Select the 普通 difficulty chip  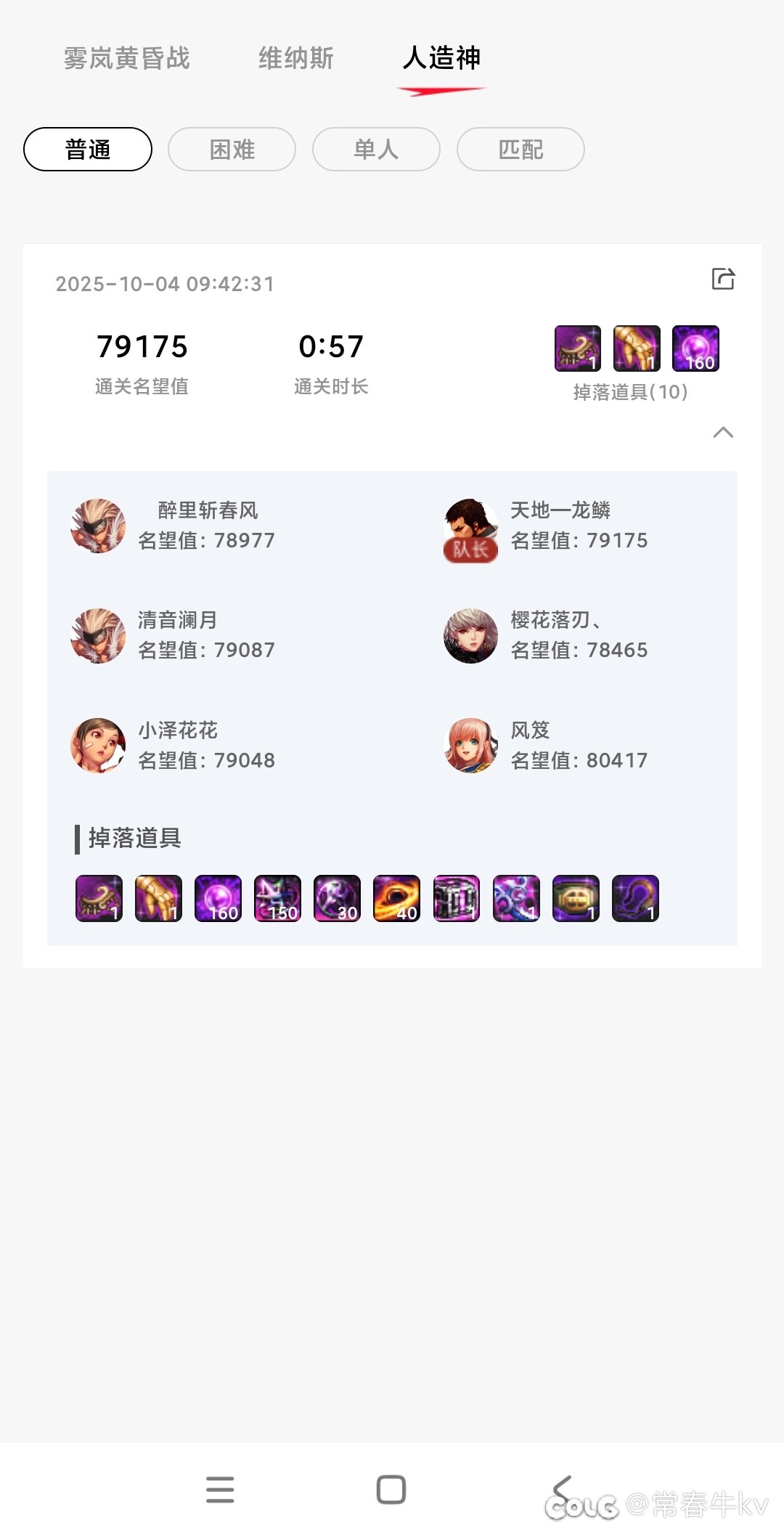(88, 150)
